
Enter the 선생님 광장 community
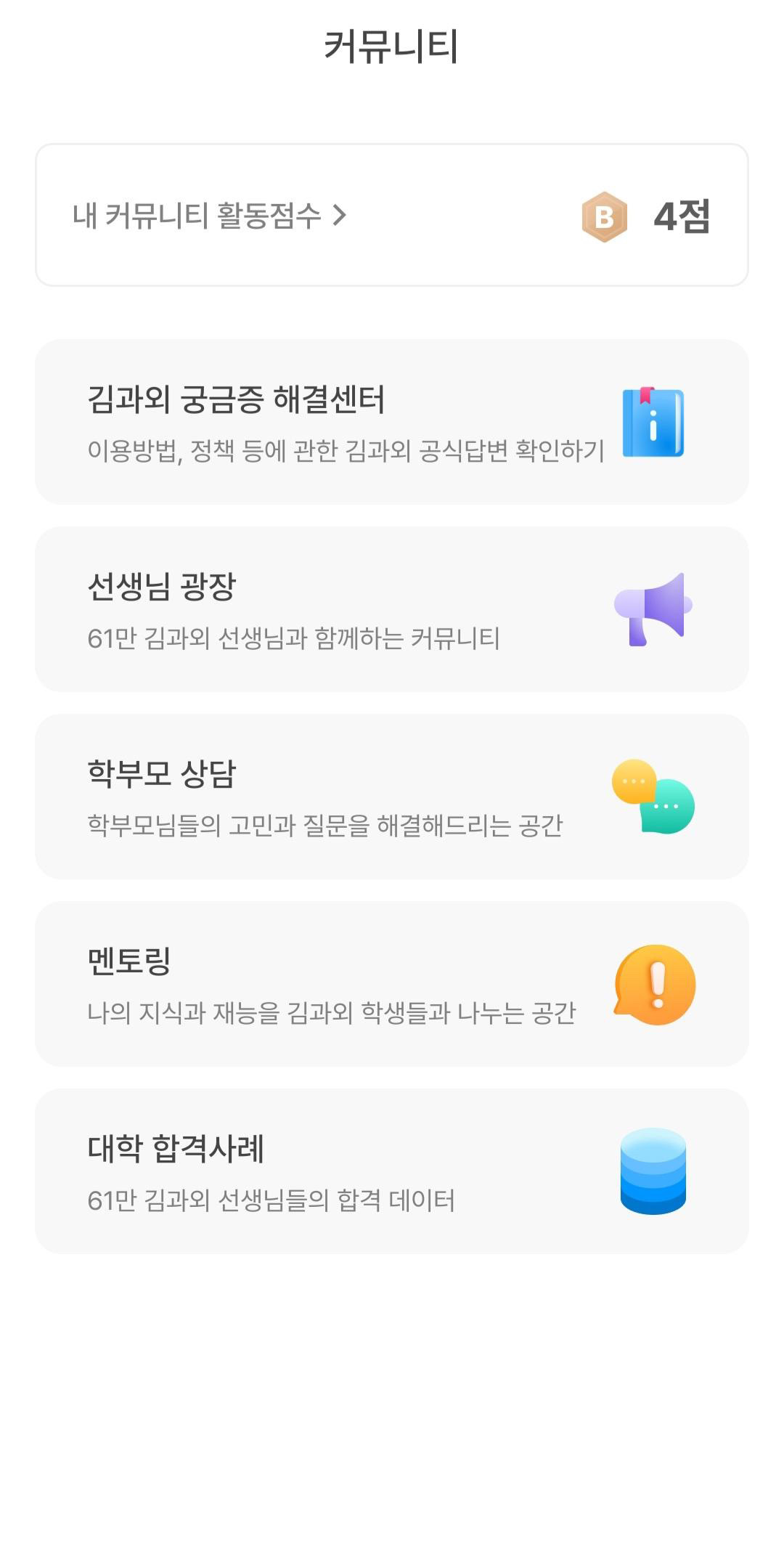click(392, 609)
